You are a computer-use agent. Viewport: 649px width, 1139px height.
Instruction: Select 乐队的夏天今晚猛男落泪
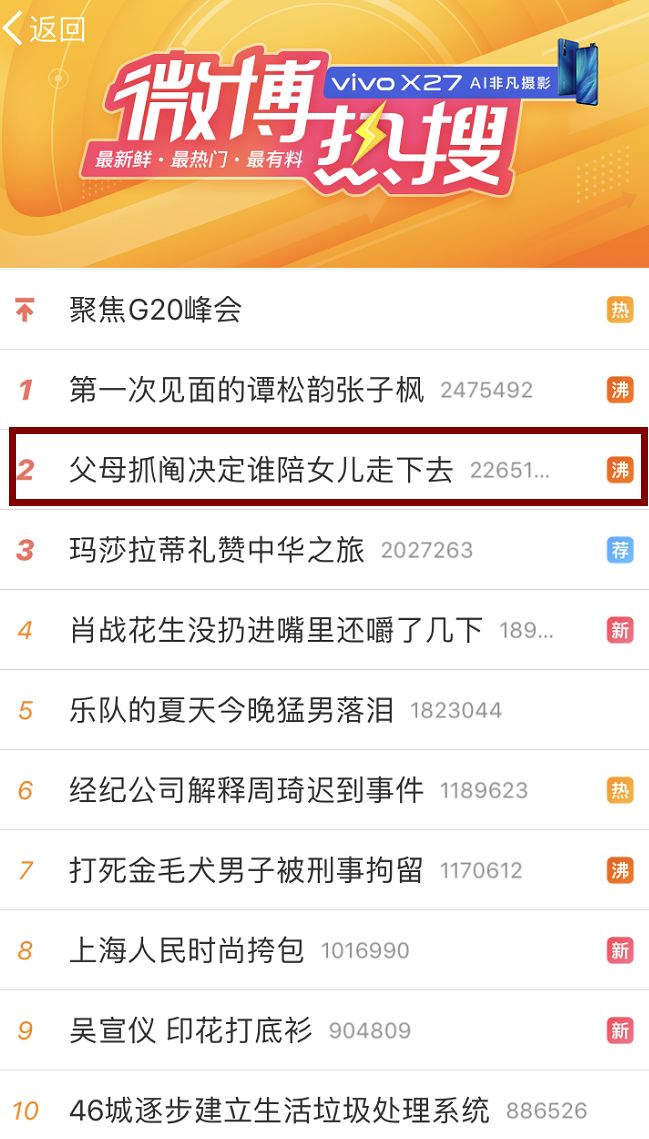pos(231,710)
